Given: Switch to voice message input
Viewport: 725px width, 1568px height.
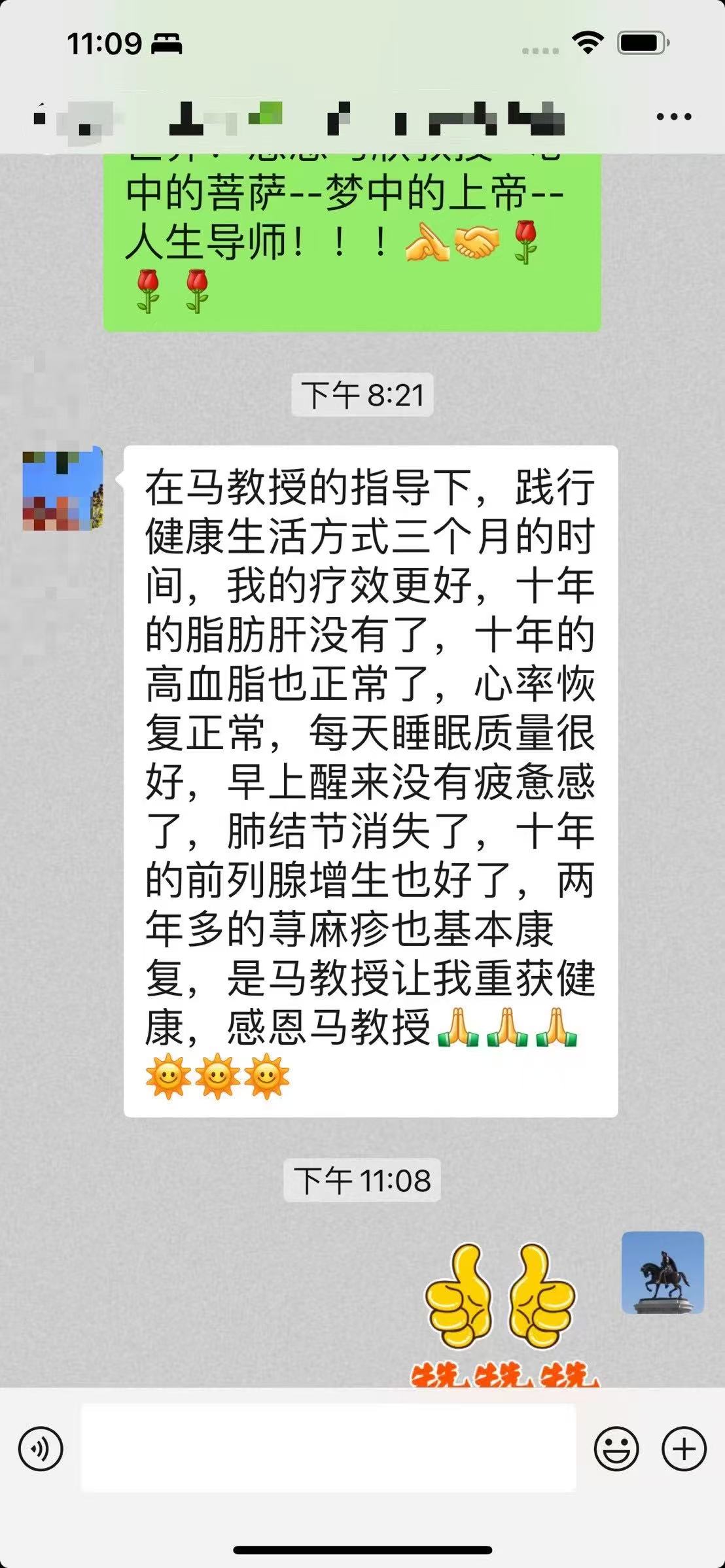Looking at the screenshot, I should tap(41, 1448).
